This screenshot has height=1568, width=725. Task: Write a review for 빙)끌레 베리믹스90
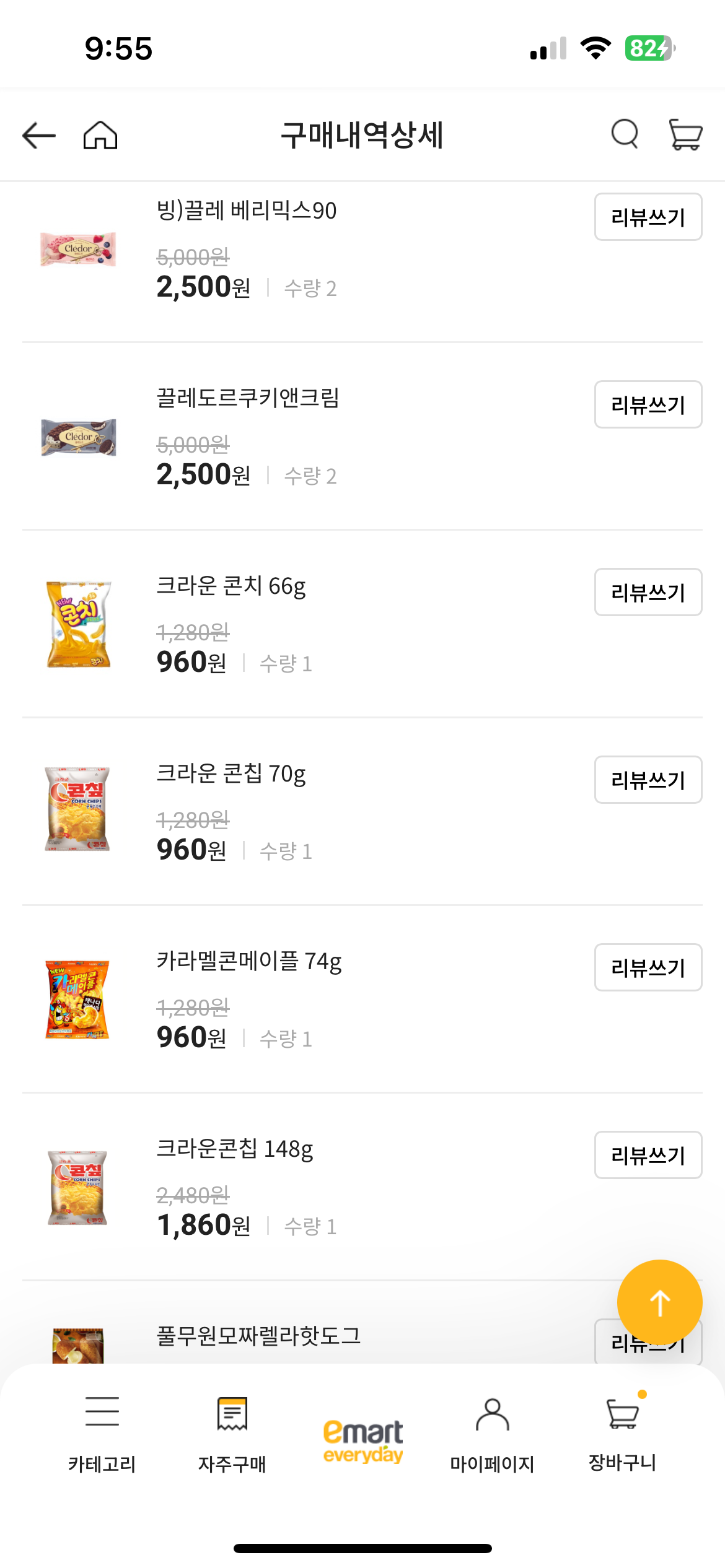pos(647,216)
